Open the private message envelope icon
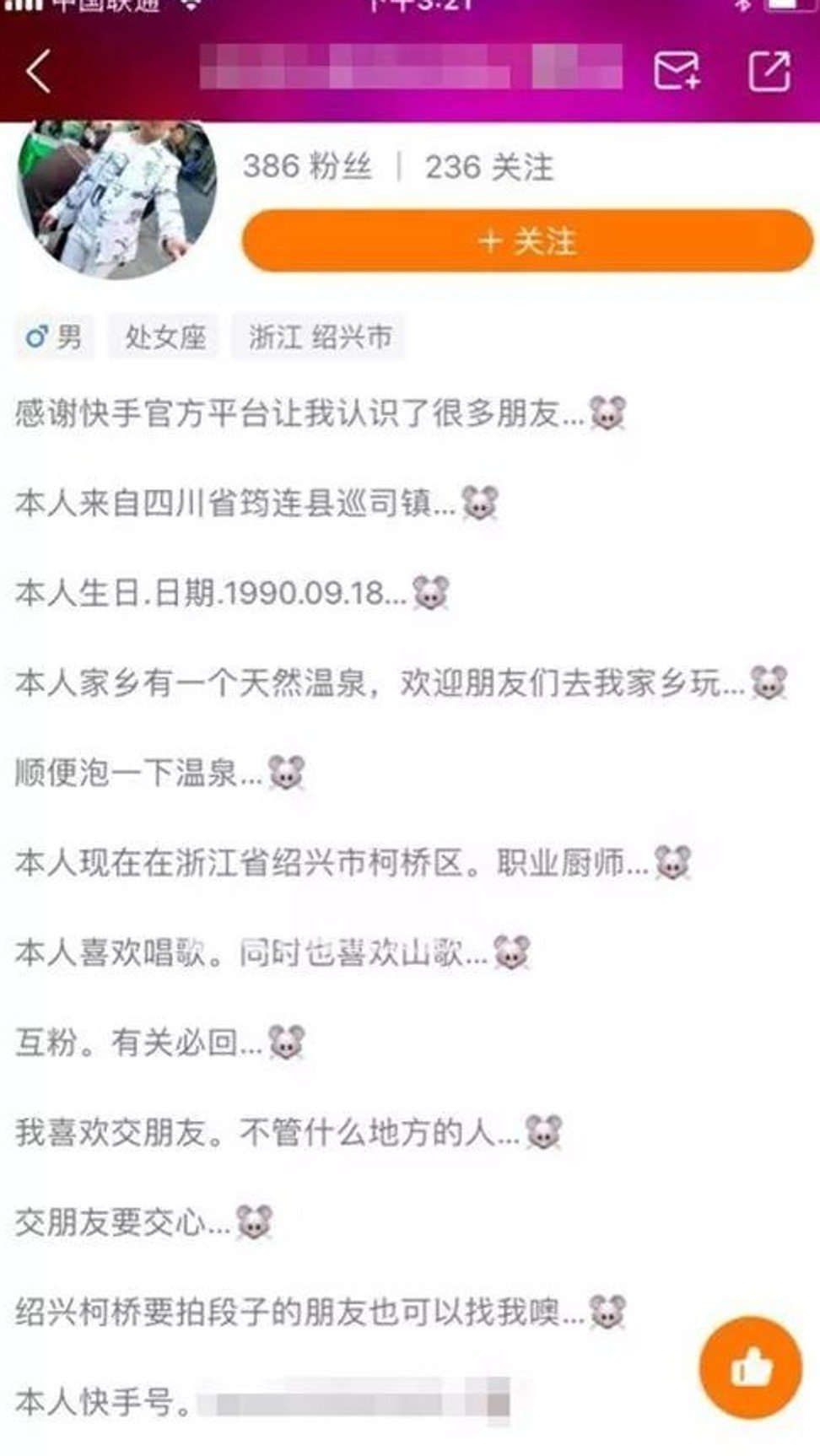 (x=677, y=71)
